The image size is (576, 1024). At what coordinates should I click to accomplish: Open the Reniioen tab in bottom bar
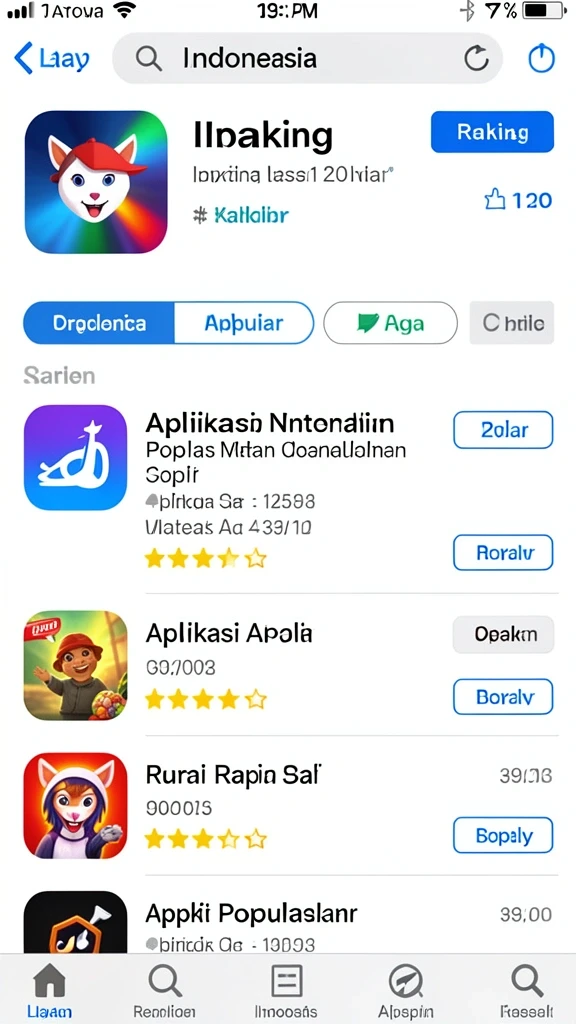click(x=165, y=990)
